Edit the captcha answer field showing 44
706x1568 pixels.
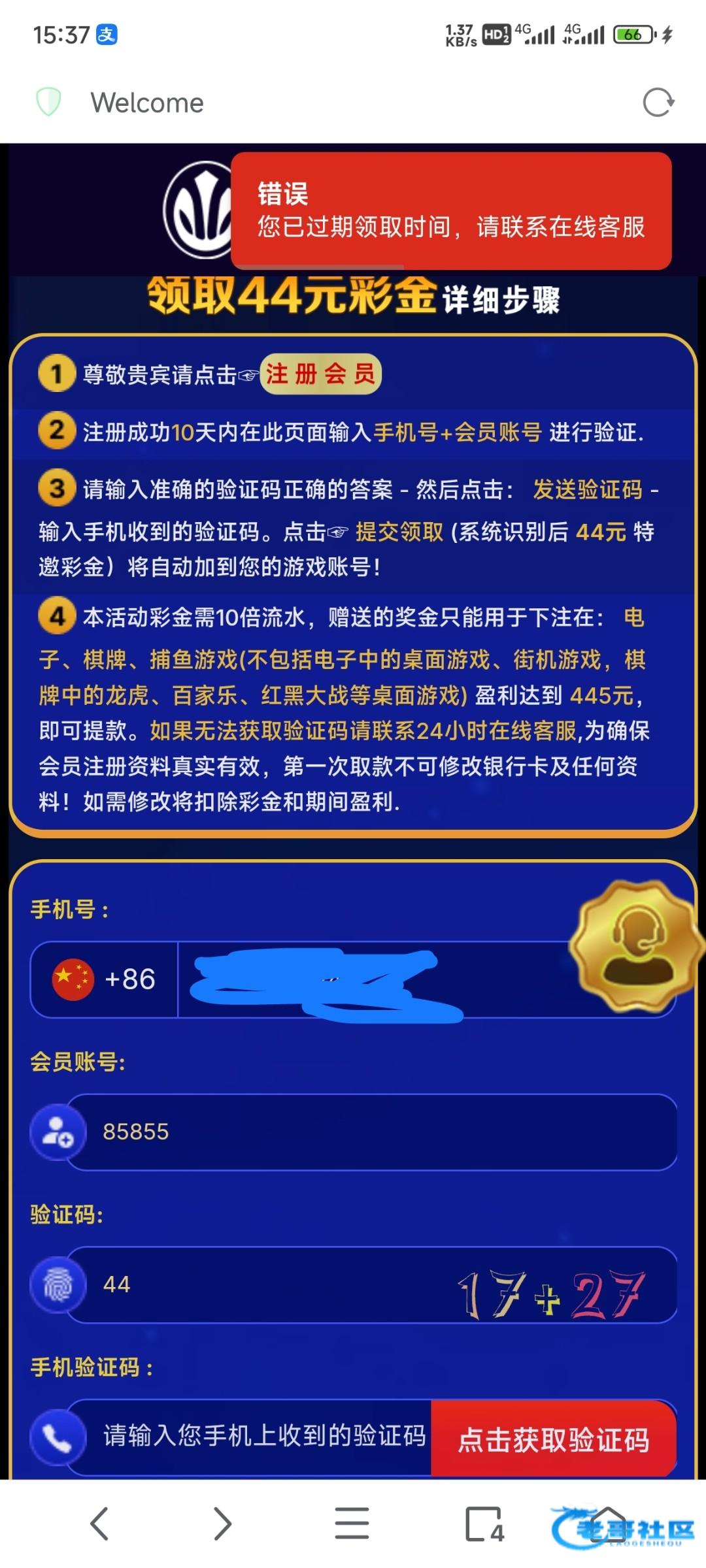point(261,1284)
